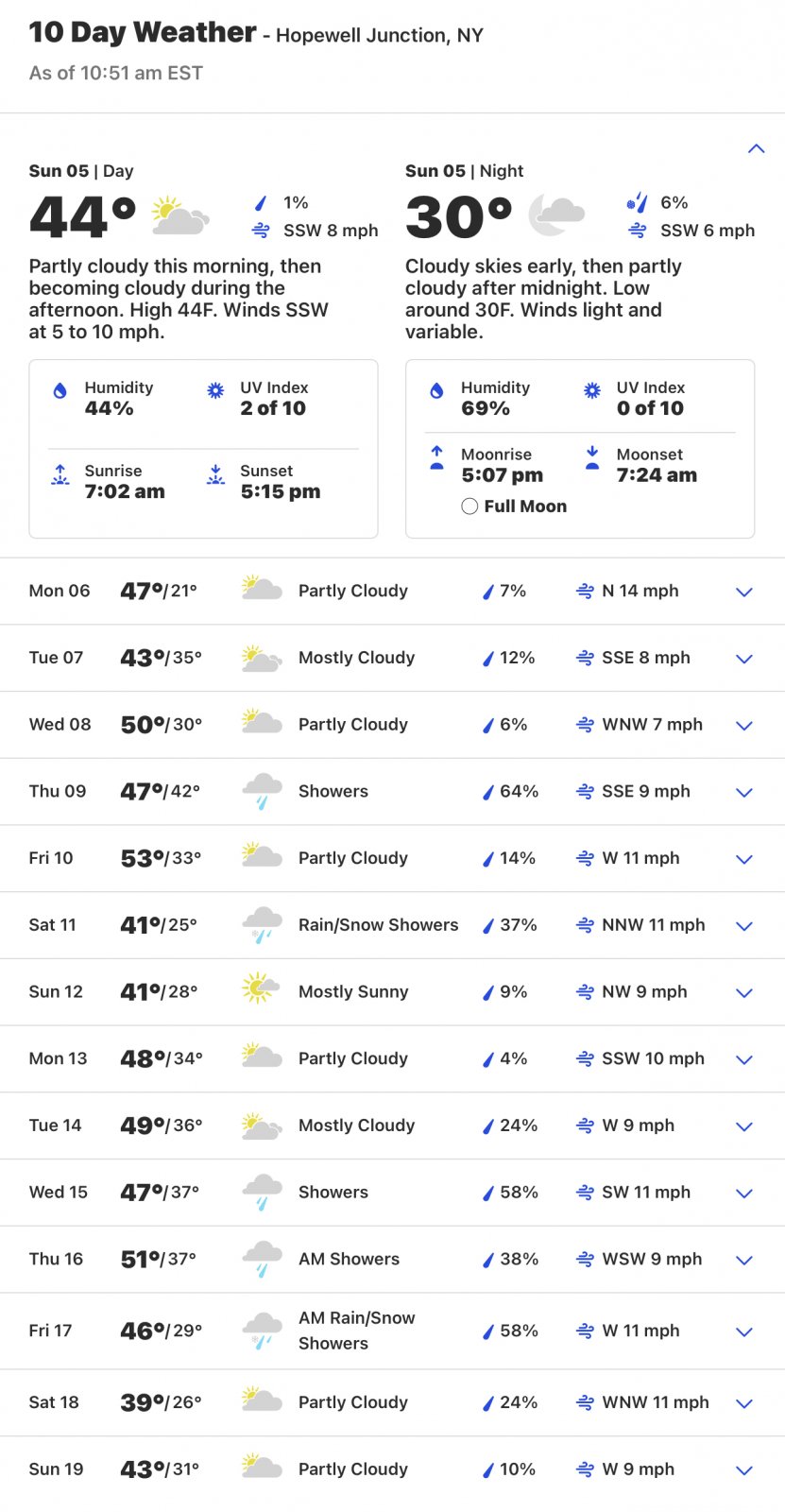Collapse the Sun 05 forecast details

click(756, 148)
